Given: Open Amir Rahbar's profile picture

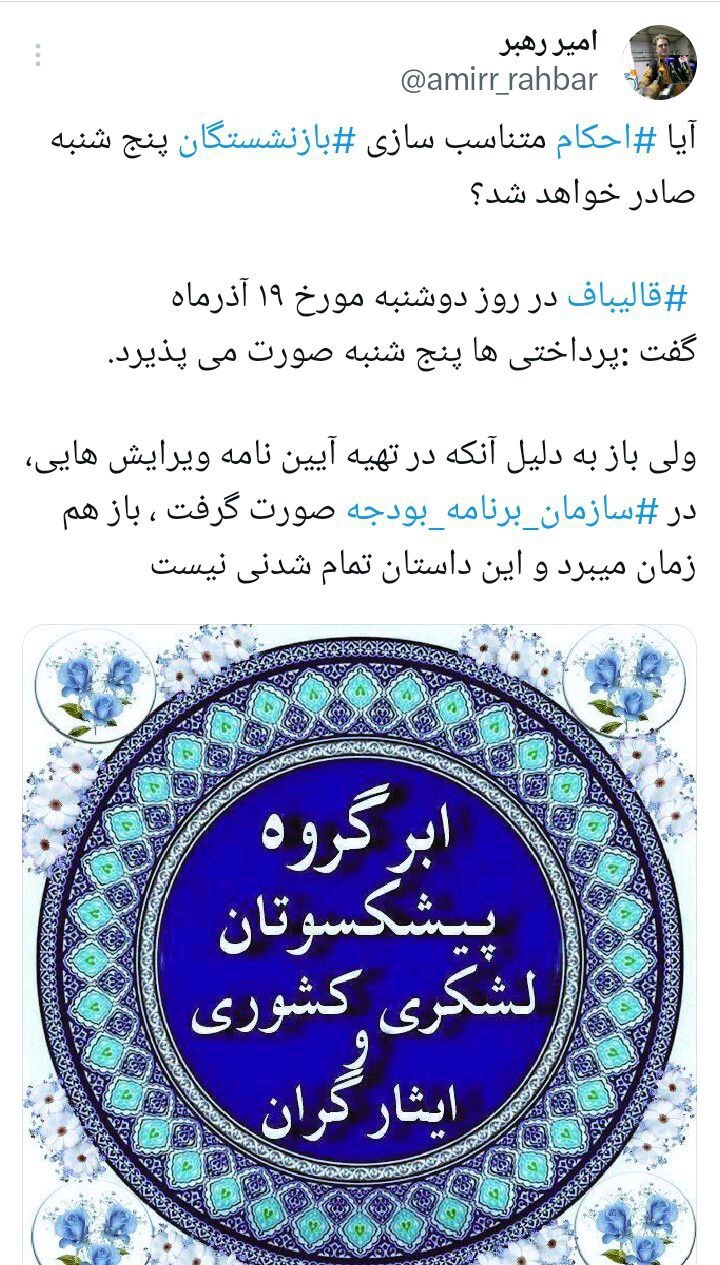Looking at the screenshot, I should click(659, 63).
